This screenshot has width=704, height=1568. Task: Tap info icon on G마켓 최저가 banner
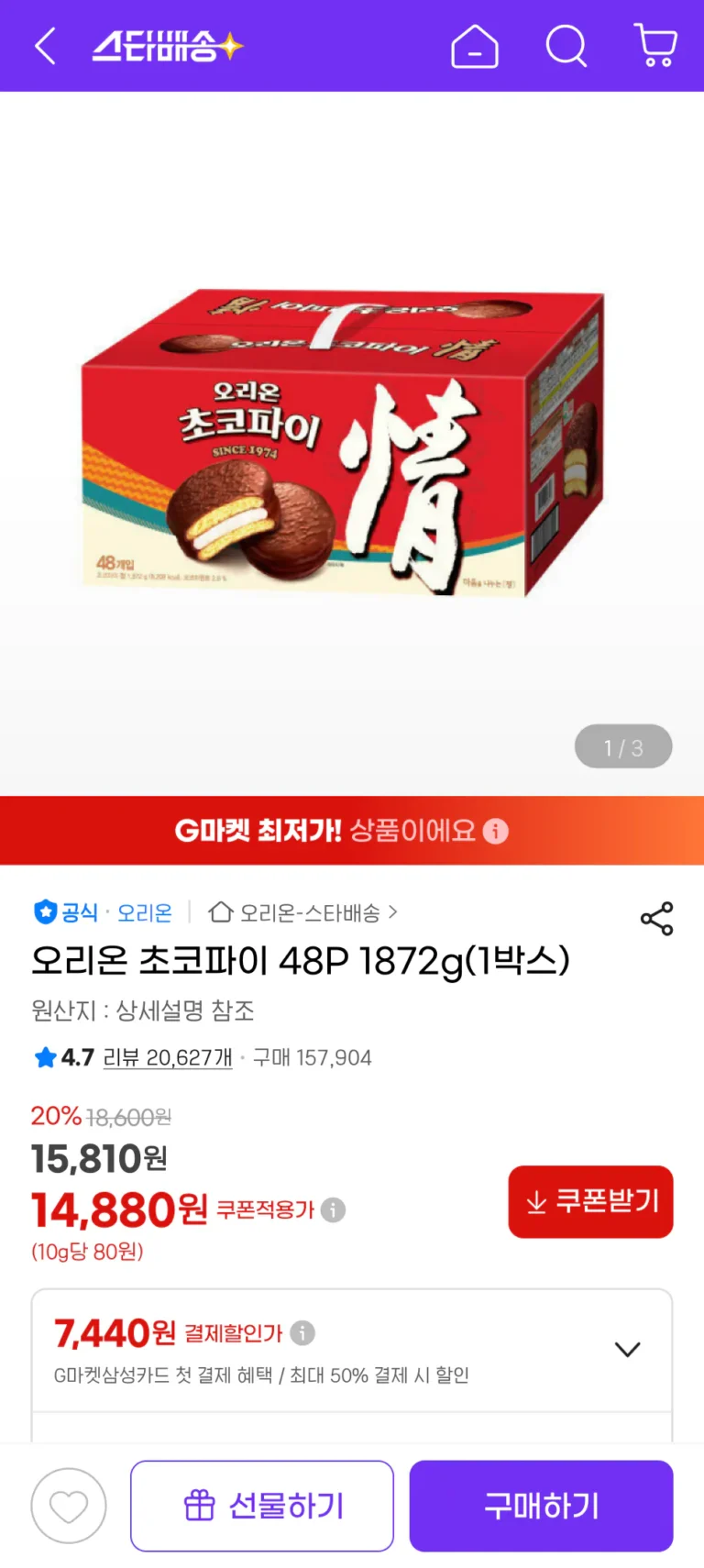point(495,831)
